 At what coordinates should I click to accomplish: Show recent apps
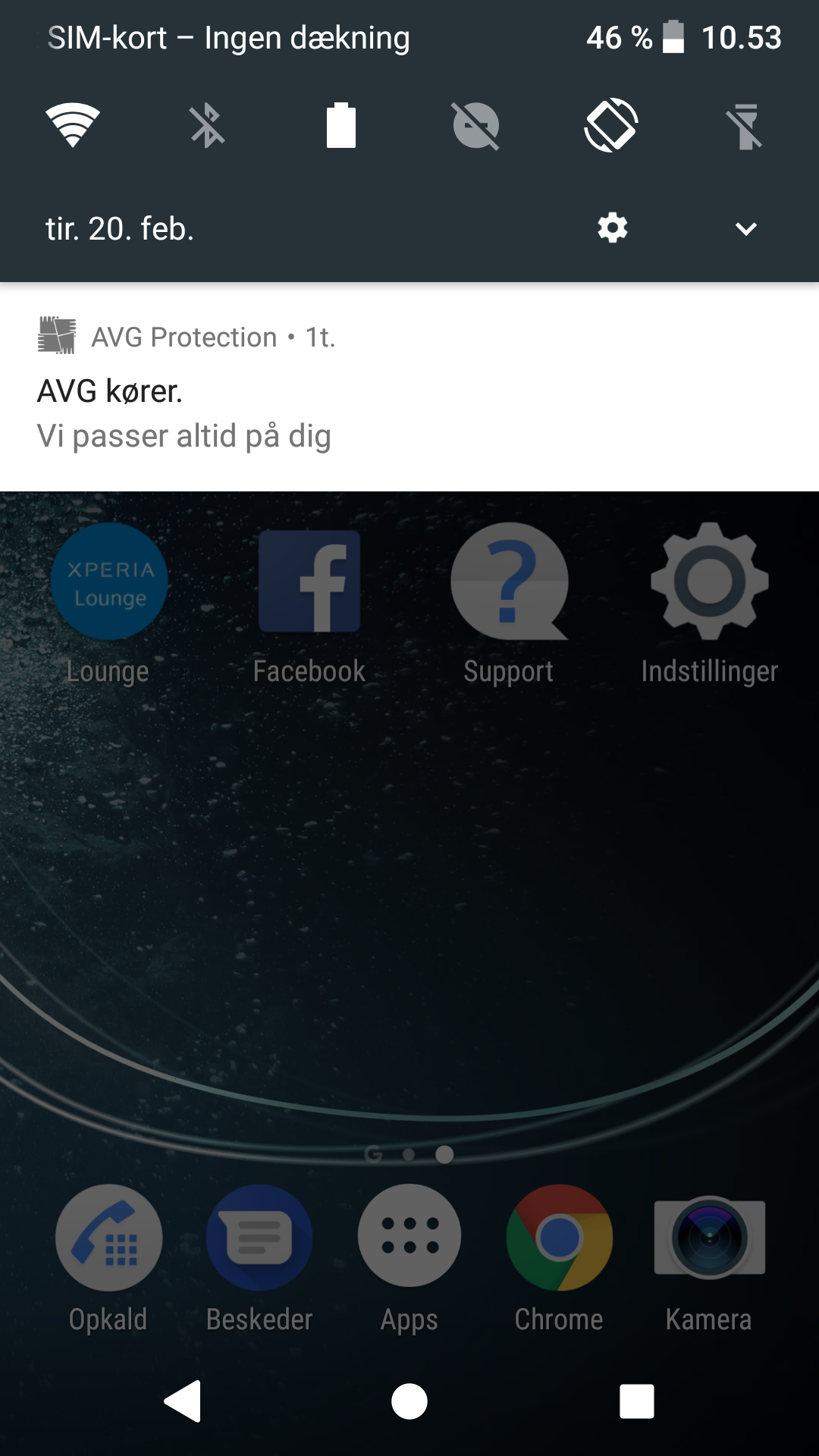tap(636, 1401)
